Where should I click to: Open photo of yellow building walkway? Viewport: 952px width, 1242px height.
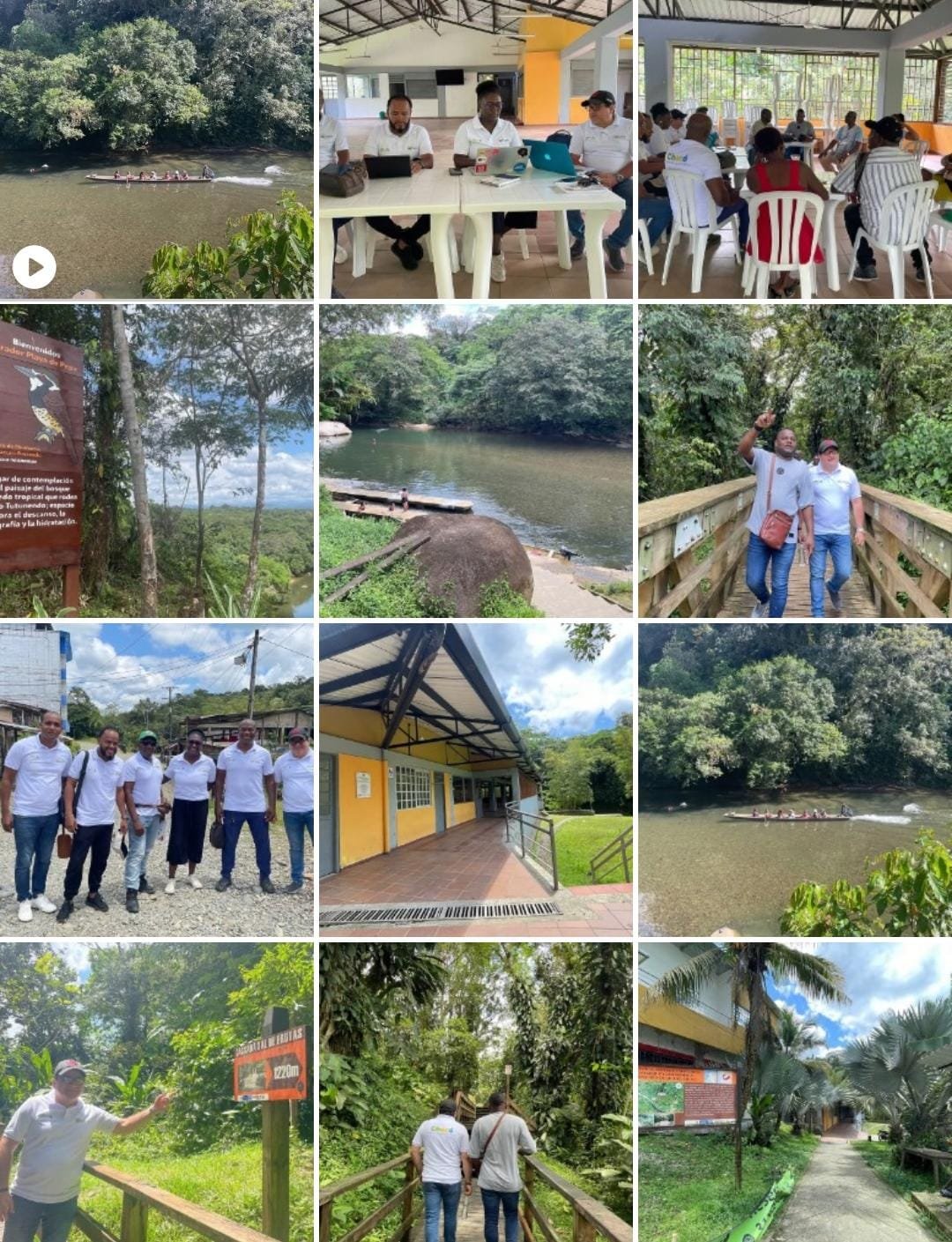point(475,780)
